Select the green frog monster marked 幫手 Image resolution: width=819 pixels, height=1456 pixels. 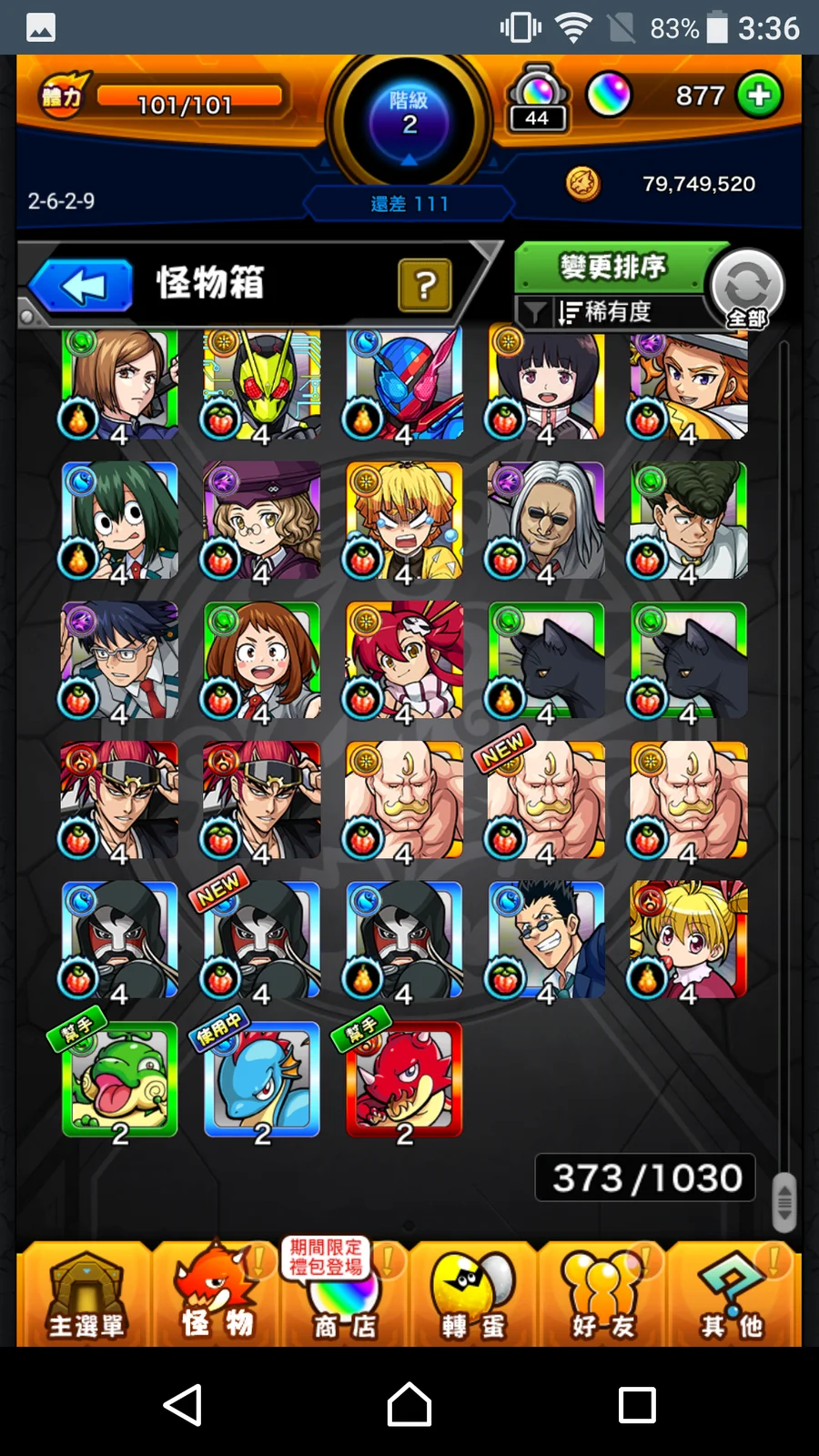coord(119,1079)
